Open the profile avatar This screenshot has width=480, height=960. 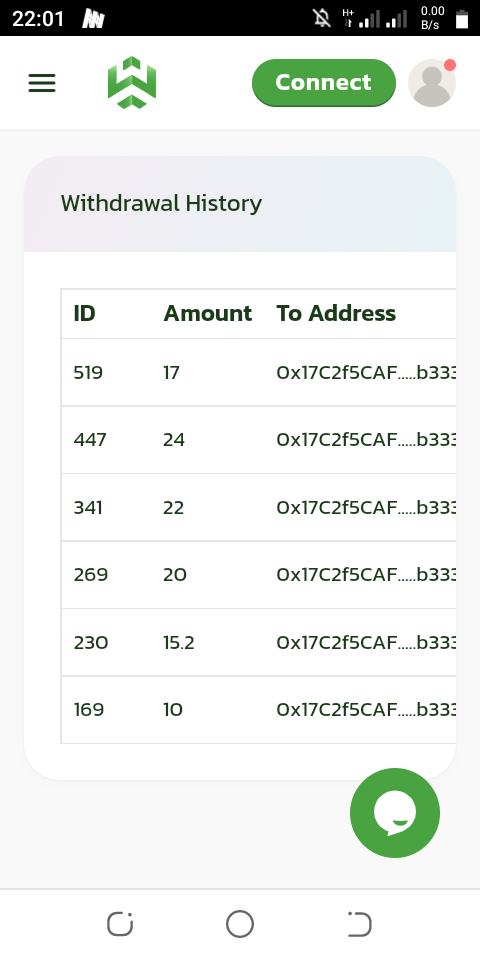(432, 83)
